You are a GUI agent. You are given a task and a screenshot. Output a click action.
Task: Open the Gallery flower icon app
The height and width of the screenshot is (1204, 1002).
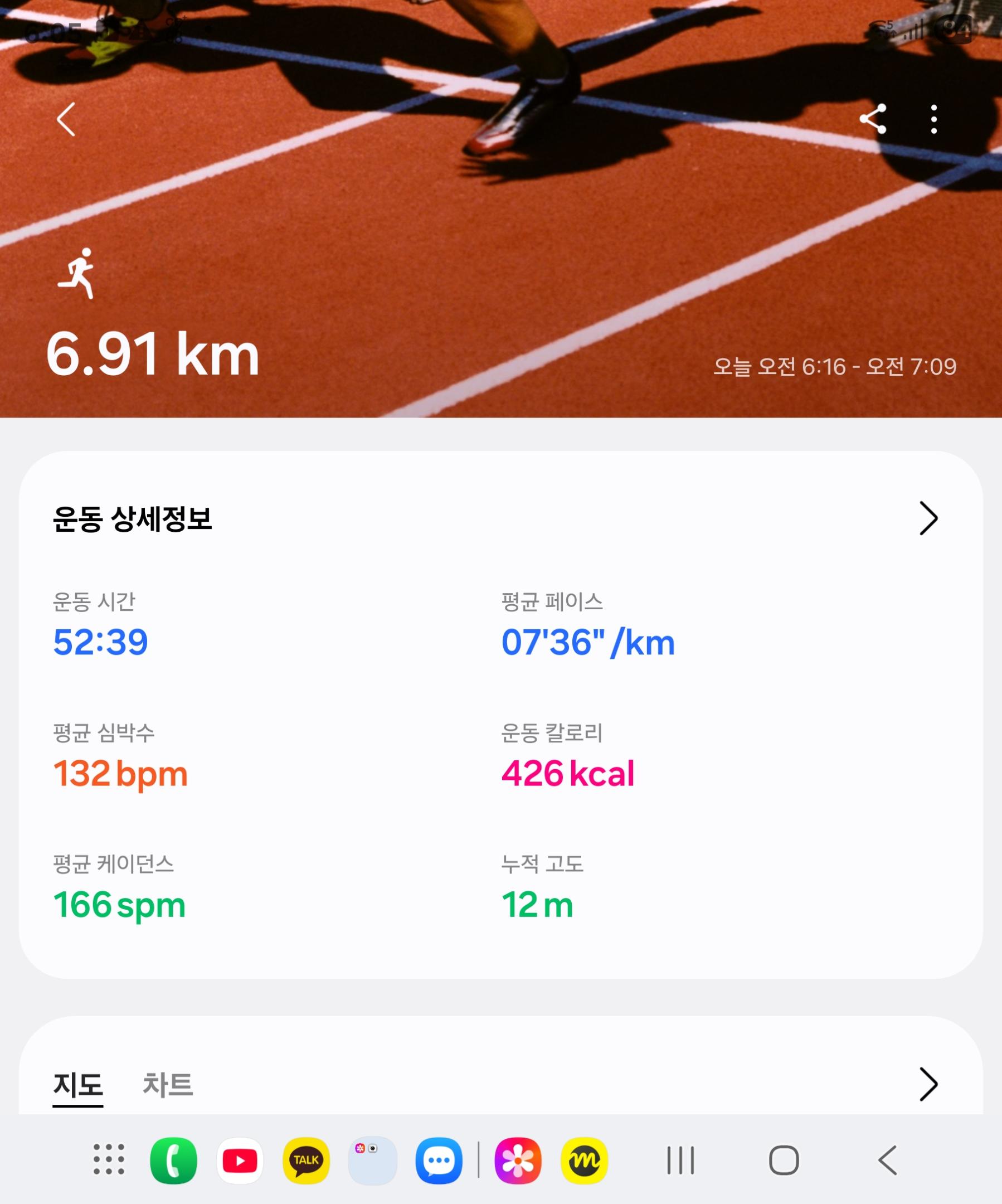tap(518, 1161)
